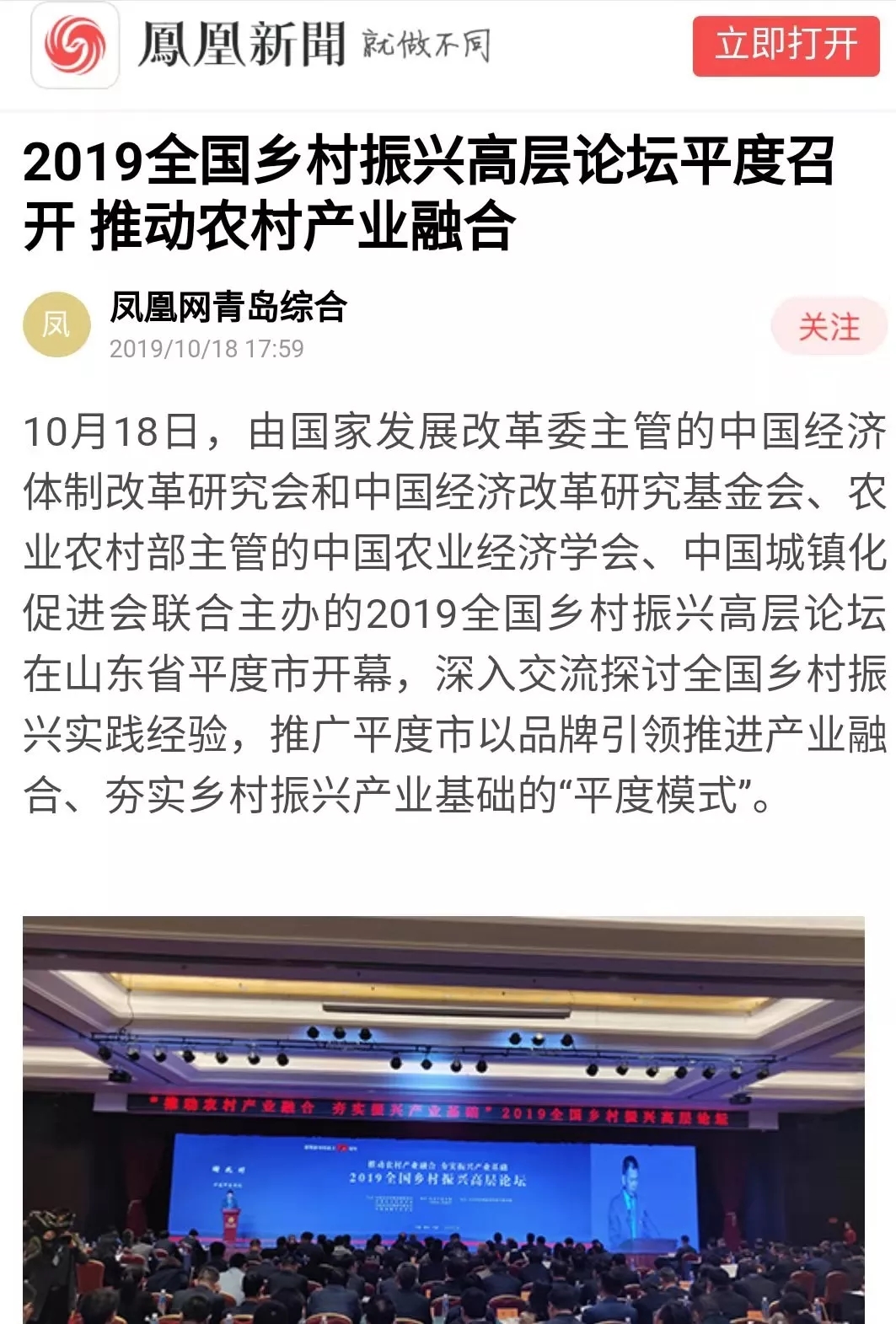Tap the 立即打开 button
The image size is (896, 1324).
click(x=786, y=46)
